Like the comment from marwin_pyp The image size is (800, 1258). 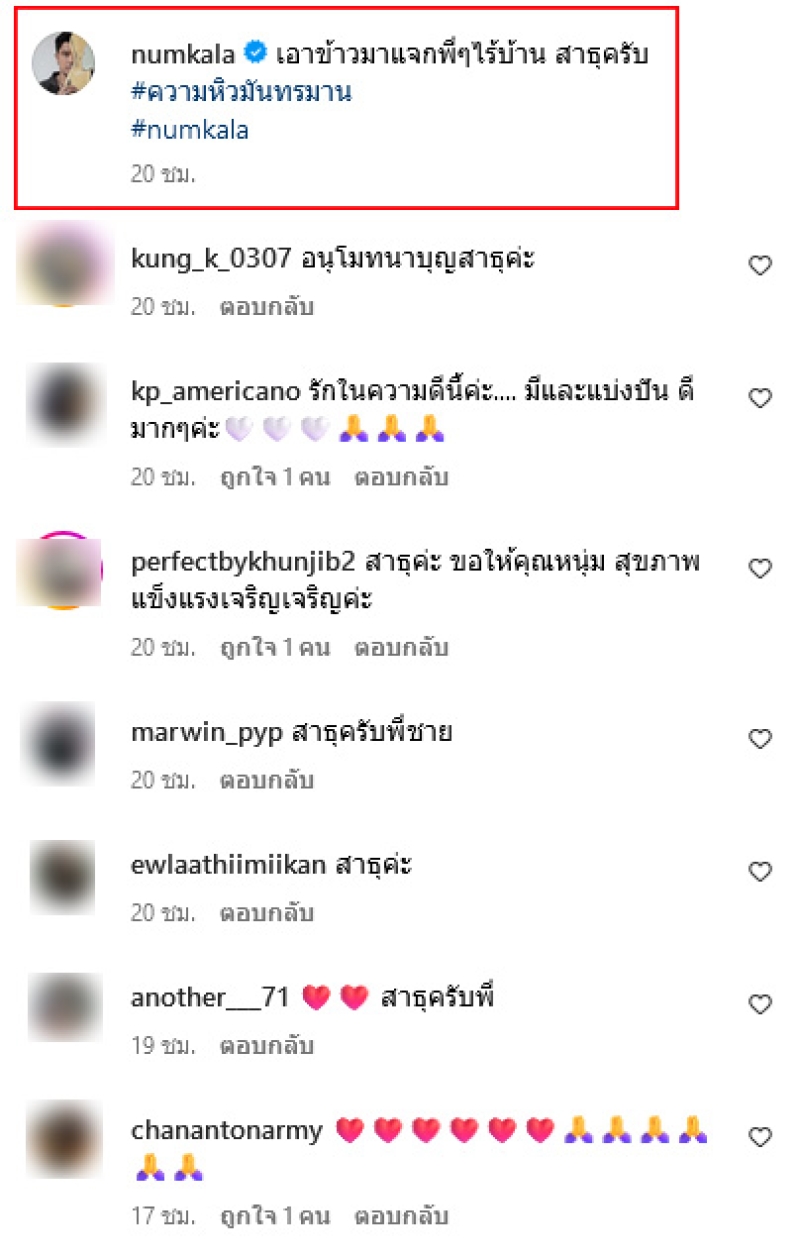(760, 739)
